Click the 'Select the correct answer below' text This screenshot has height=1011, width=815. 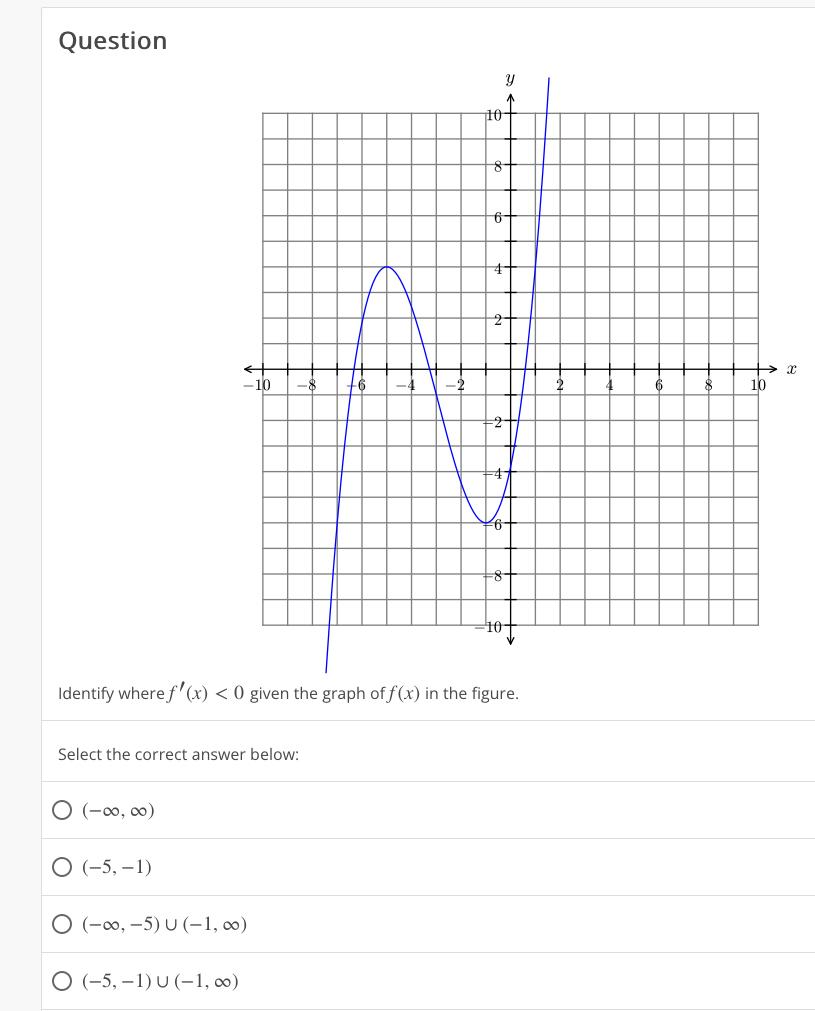click(177, 754)
